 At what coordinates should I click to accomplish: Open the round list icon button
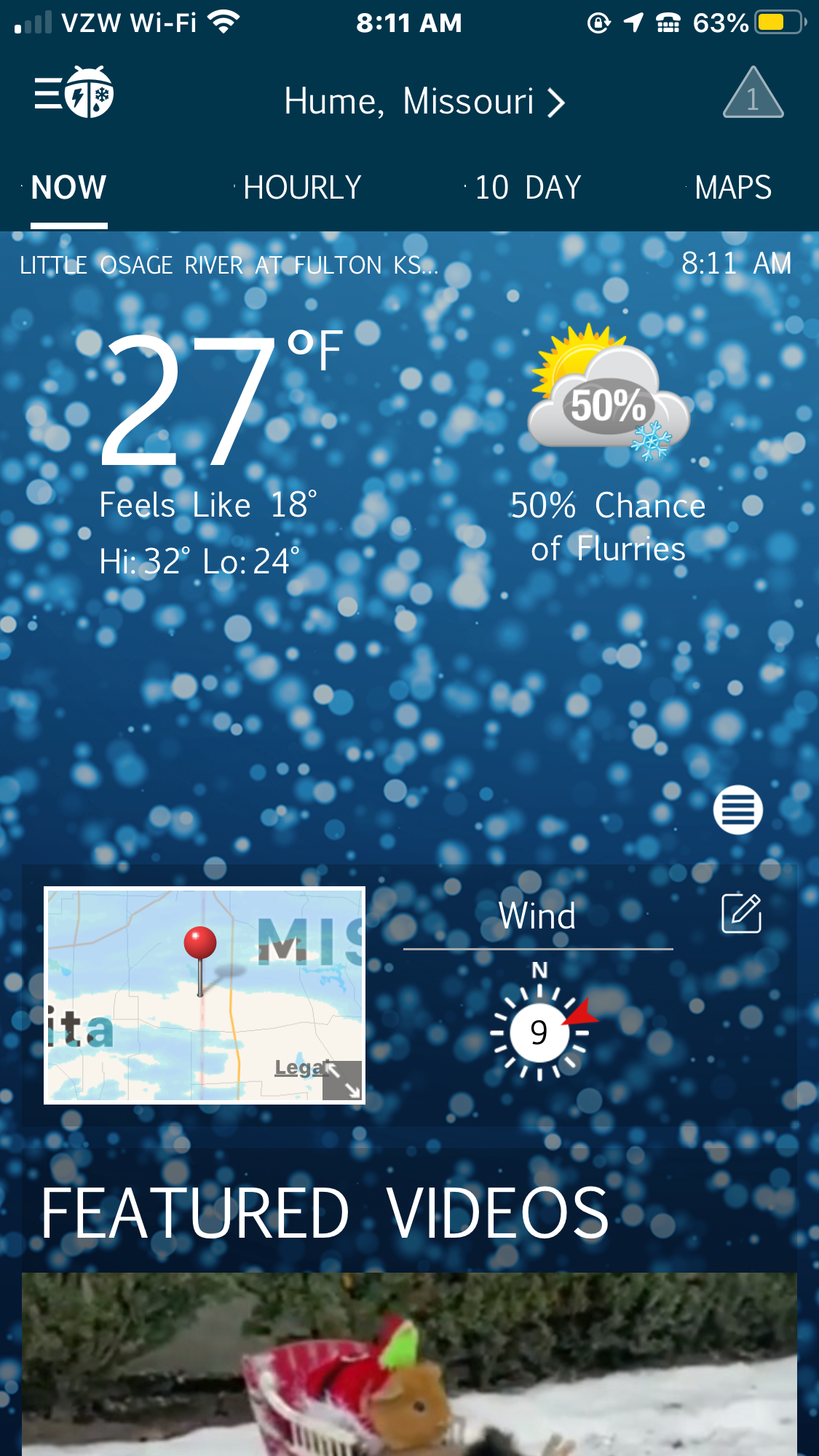click(x=737, y=810)
